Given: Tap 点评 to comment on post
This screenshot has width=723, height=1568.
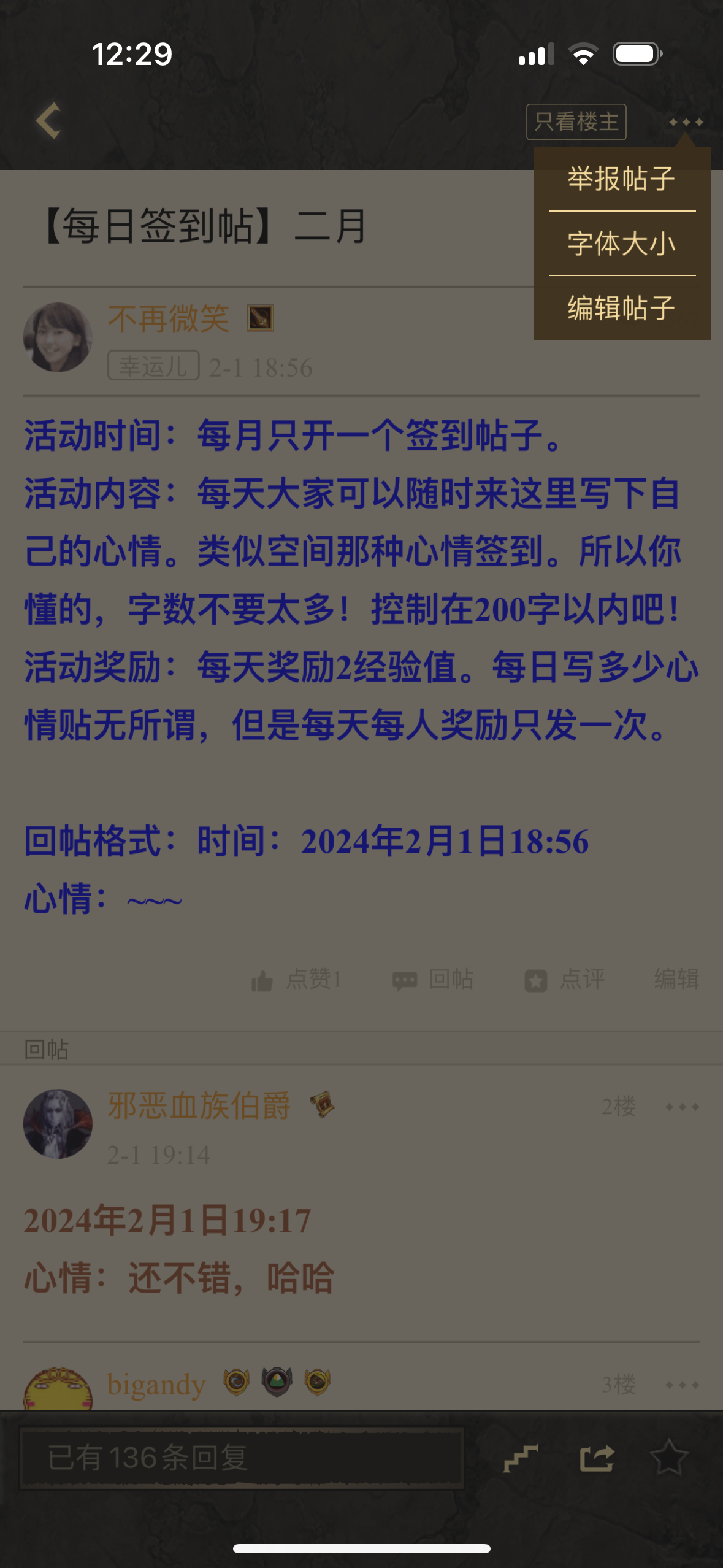Looking at the screenshot, I should coord(565,980).
